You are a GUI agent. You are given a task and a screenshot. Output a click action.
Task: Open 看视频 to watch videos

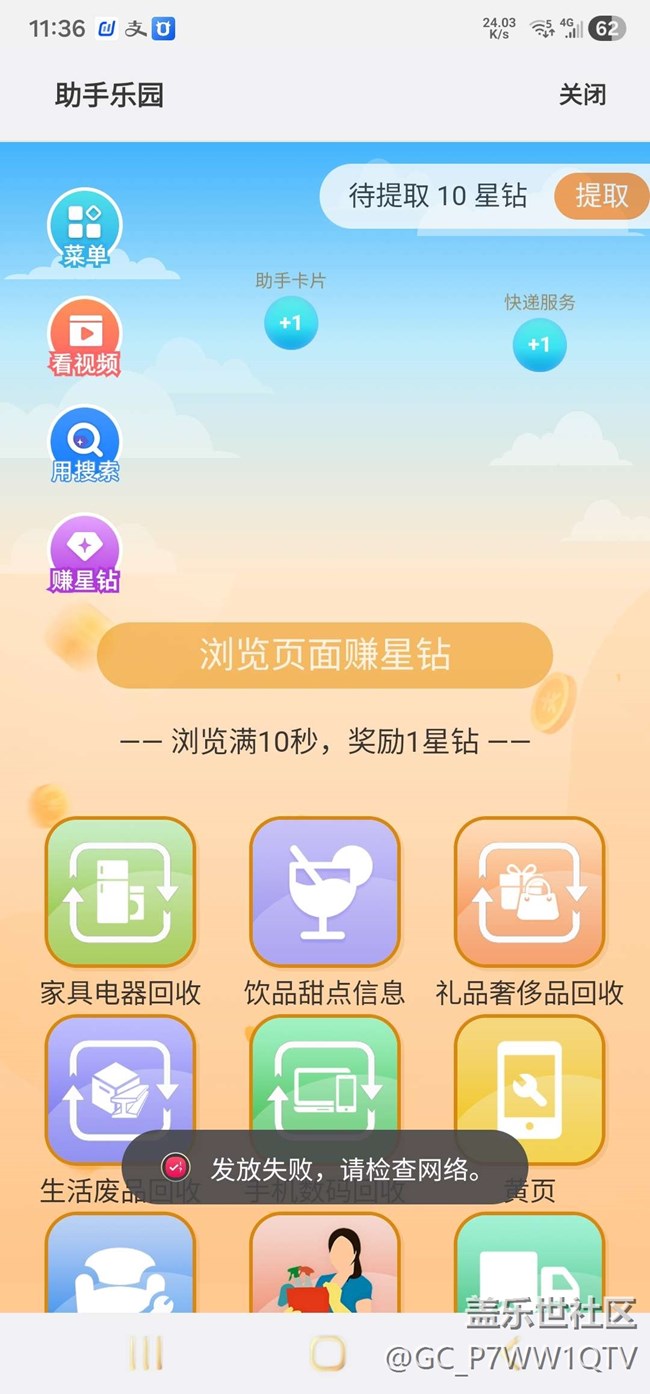pyautogui.click(x=85, y=337)
